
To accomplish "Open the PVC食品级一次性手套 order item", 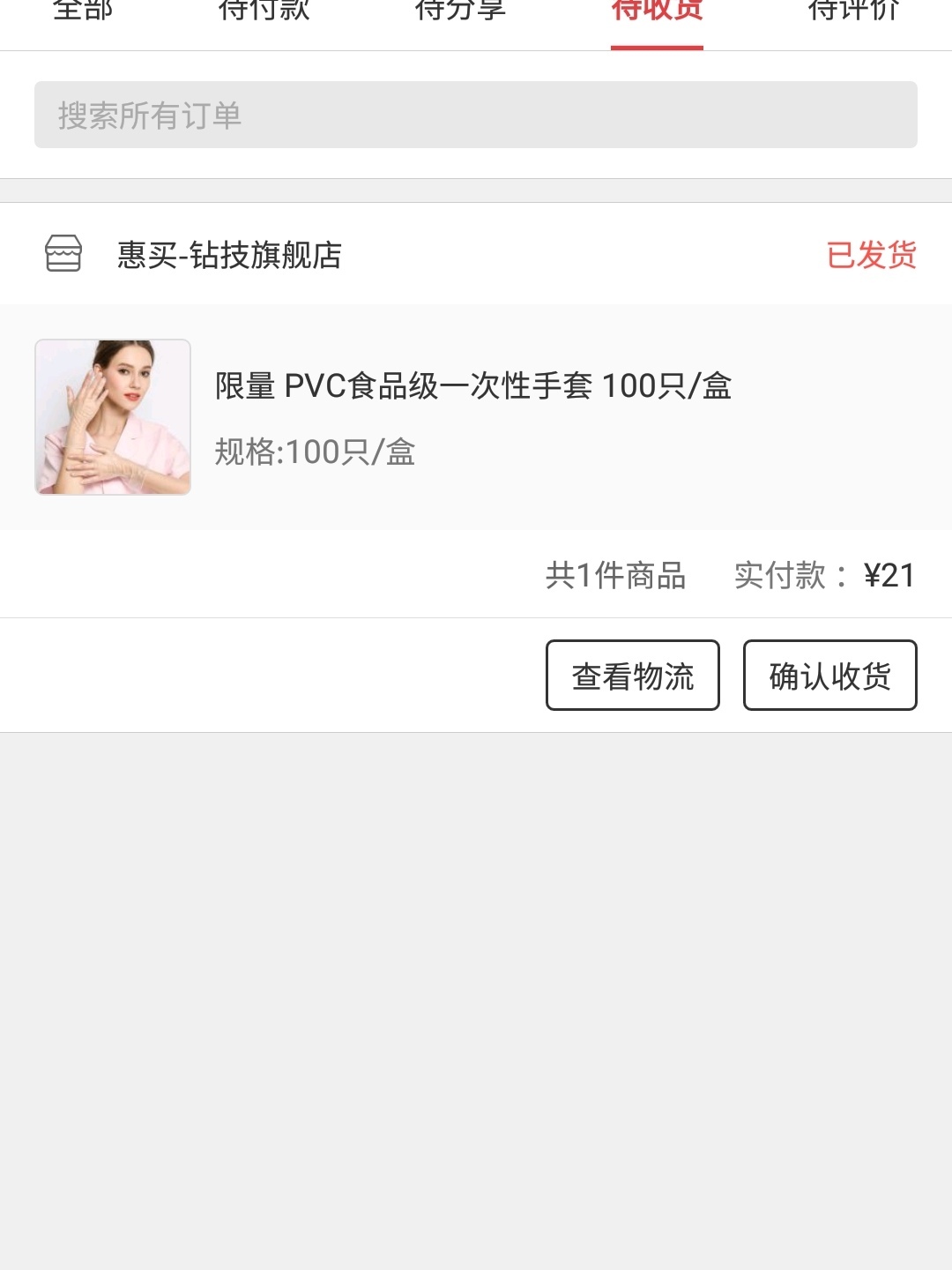I will click(x=473, y=416).
